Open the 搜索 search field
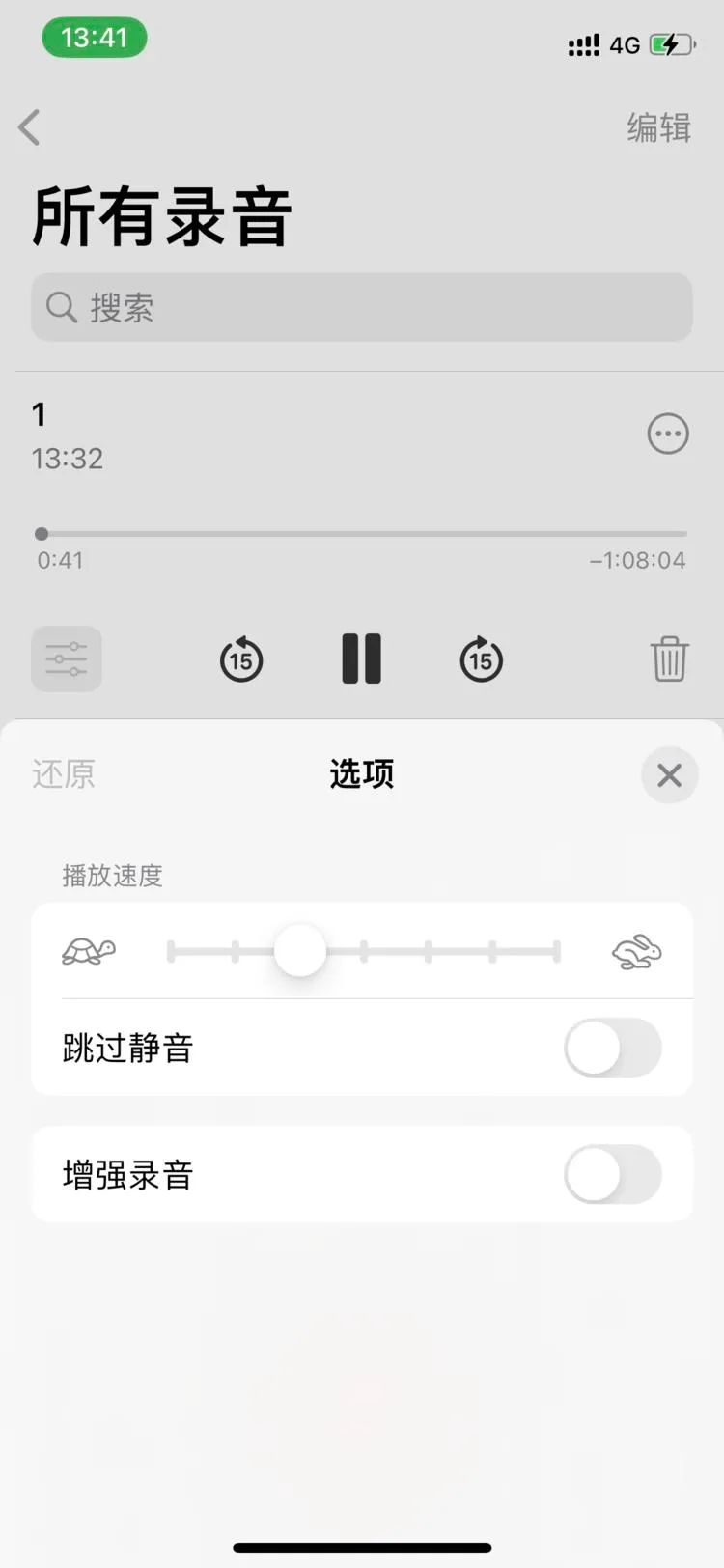 tap(362, 307)
